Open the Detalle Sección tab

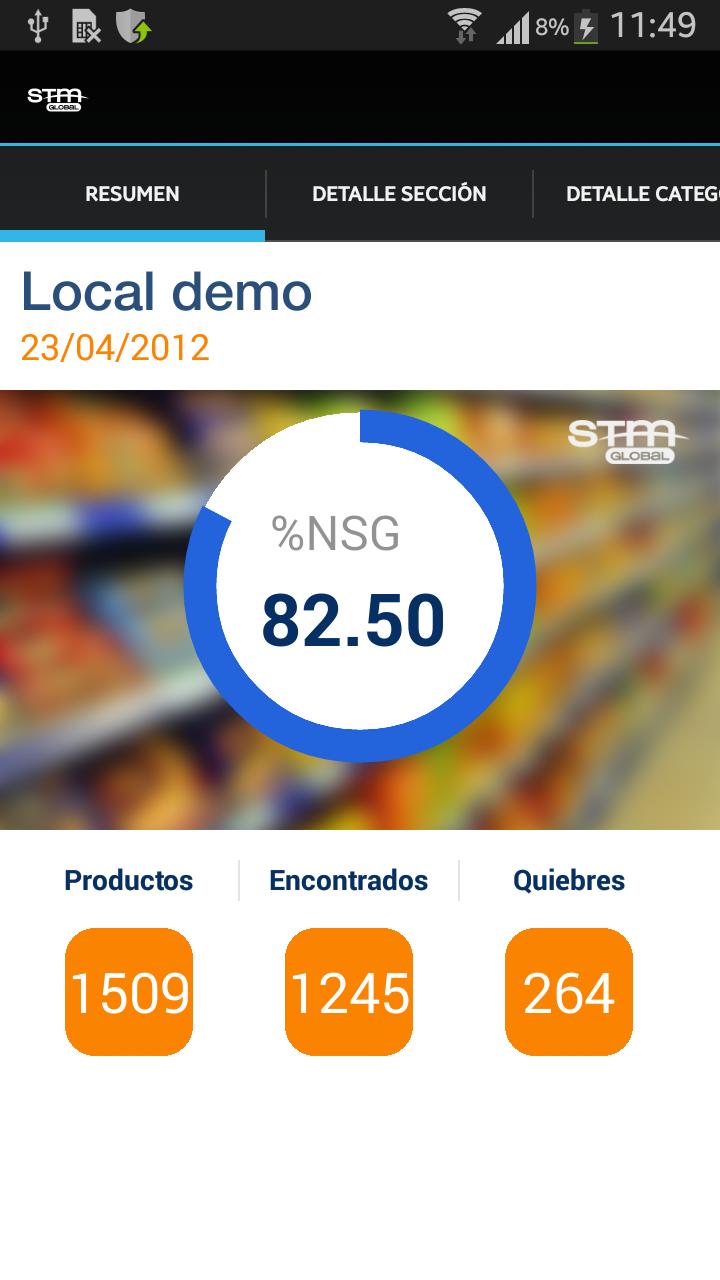[399, 194]
